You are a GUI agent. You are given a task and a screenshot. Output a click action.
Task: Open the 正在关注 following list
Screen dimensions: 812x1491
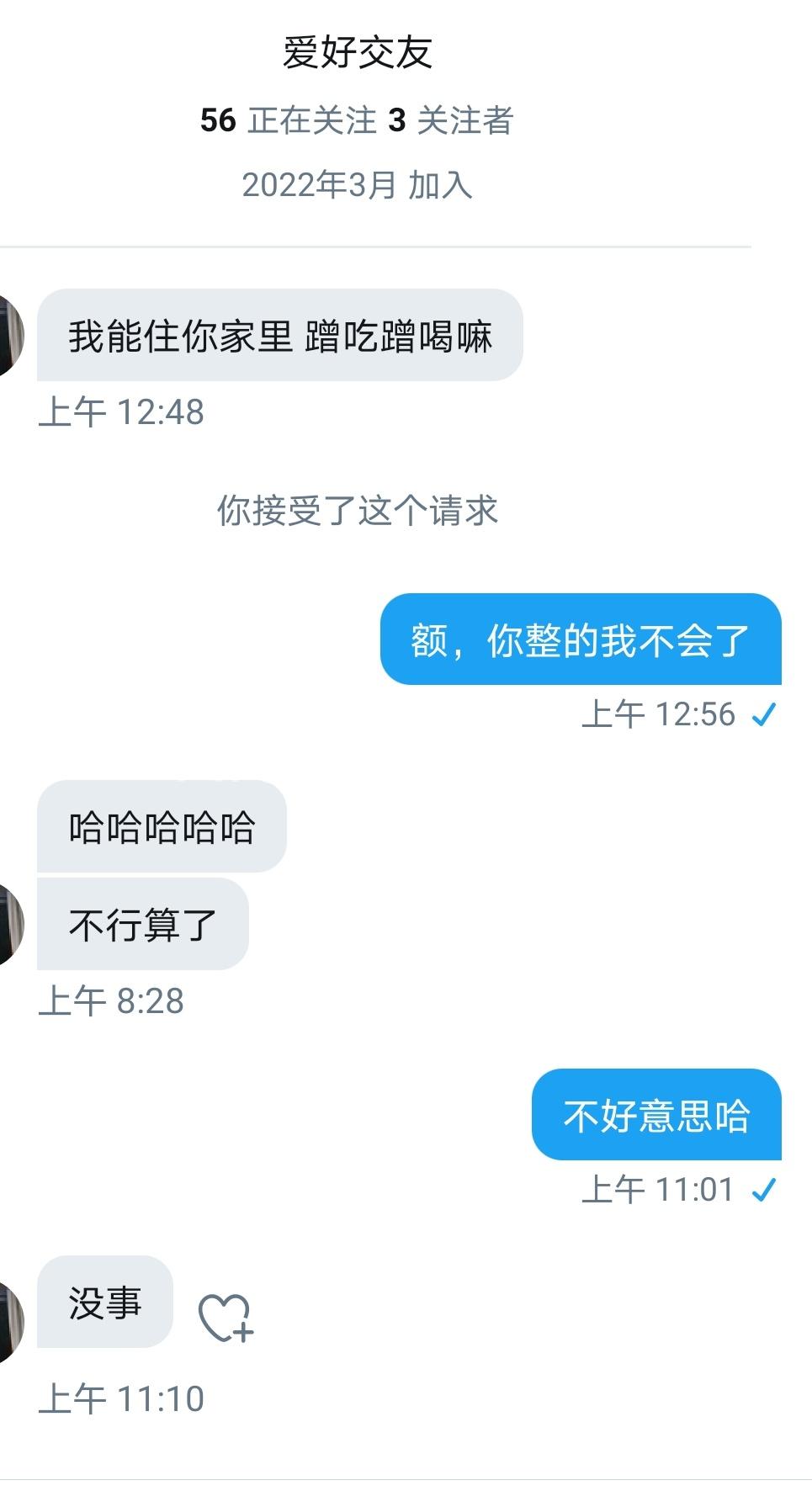coord(288,120)
